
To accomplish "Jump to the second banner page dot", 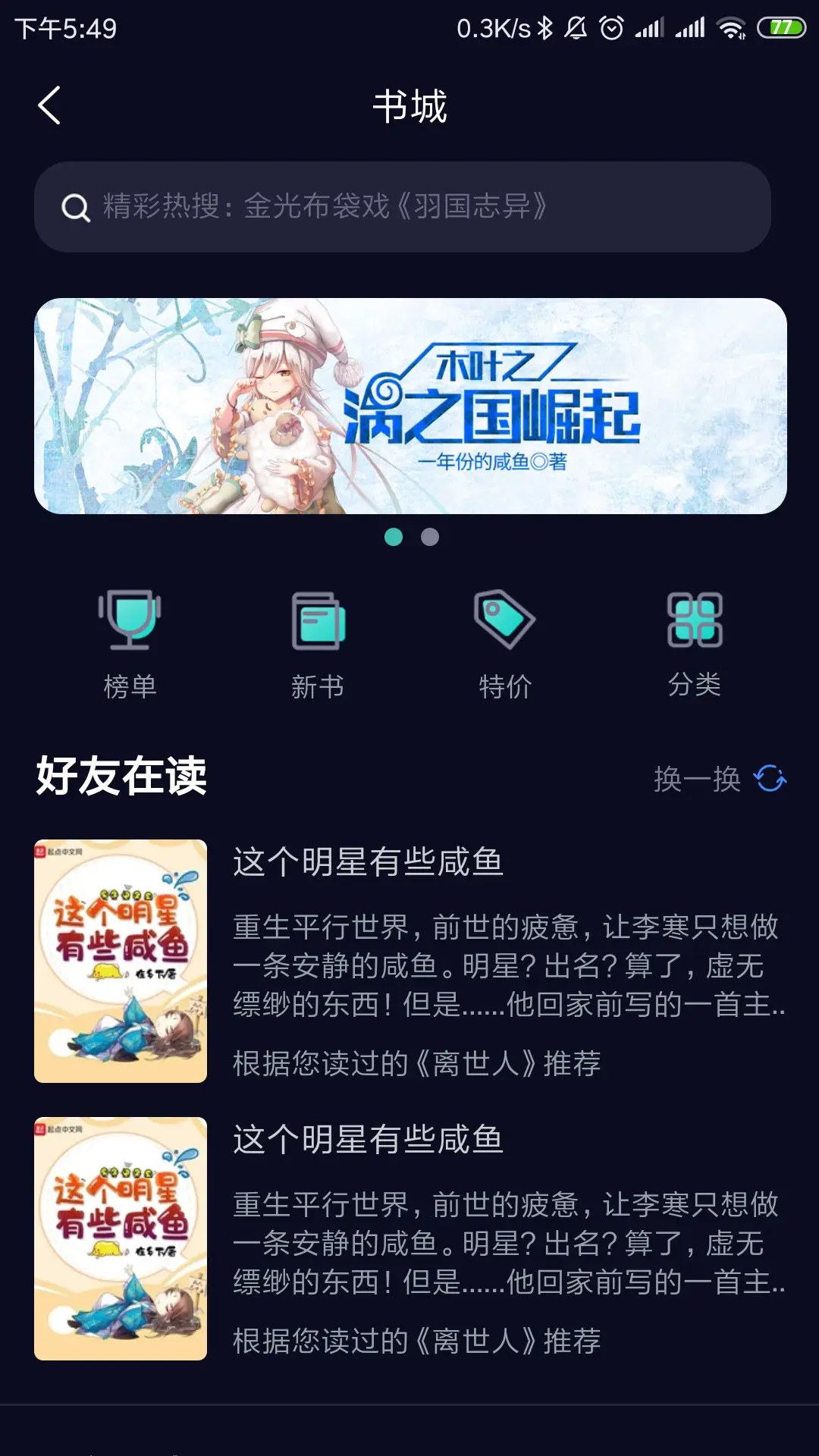I will [x=430, y=537].
